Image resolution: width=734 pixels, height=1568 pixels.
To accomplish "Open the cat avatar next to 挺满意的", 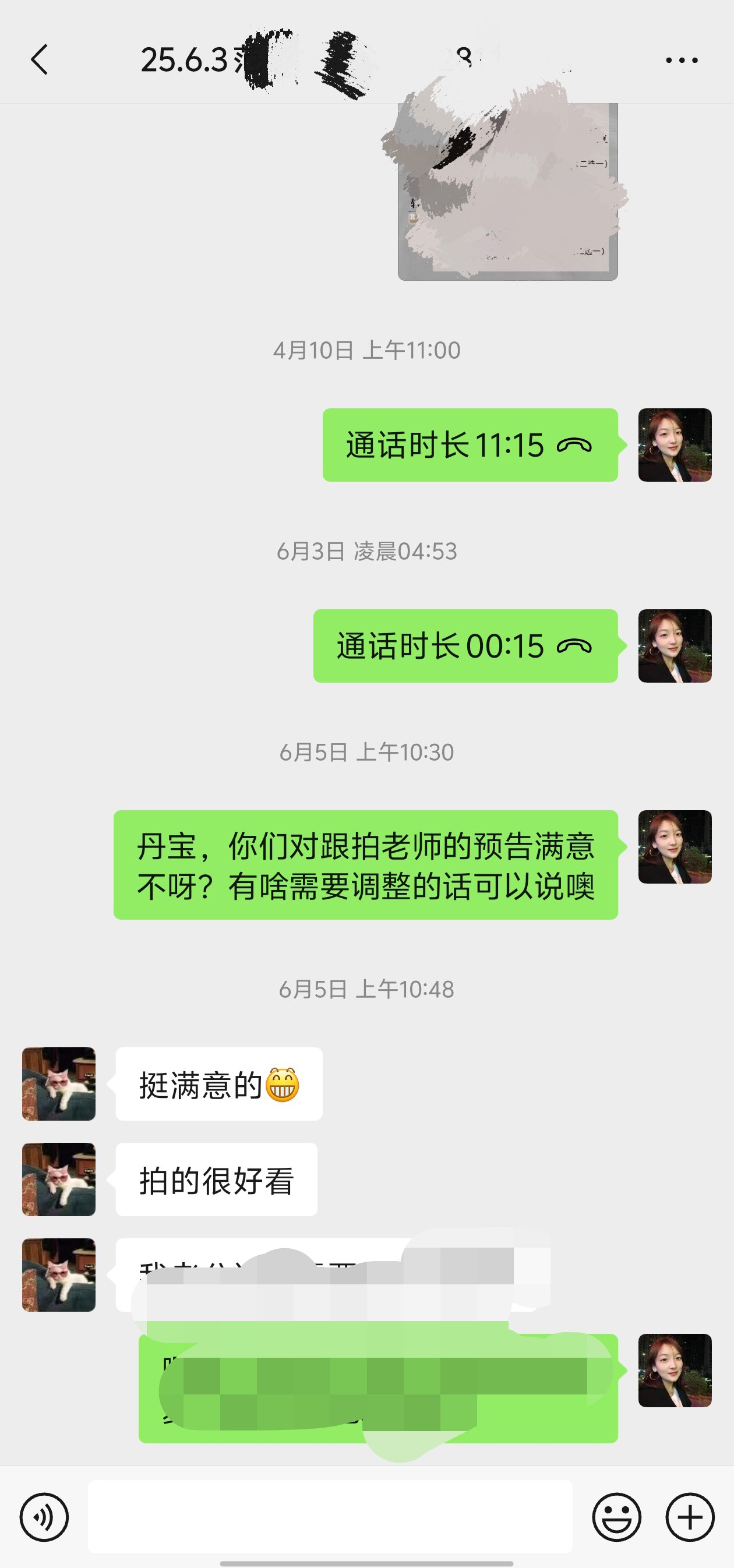I will [x=59, y=1083].
